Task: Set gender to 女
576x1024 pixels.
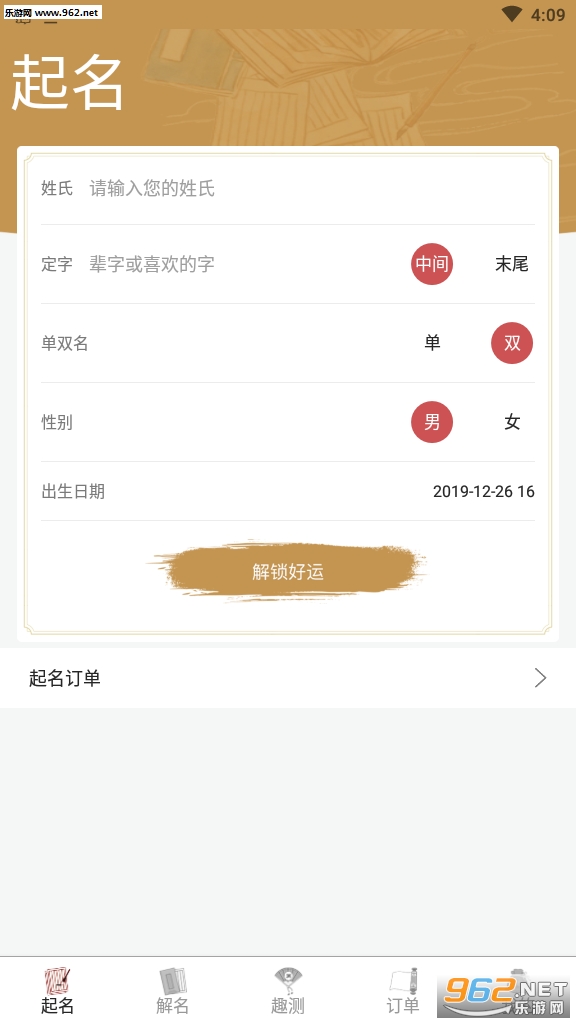Action: tap(512, 422)
